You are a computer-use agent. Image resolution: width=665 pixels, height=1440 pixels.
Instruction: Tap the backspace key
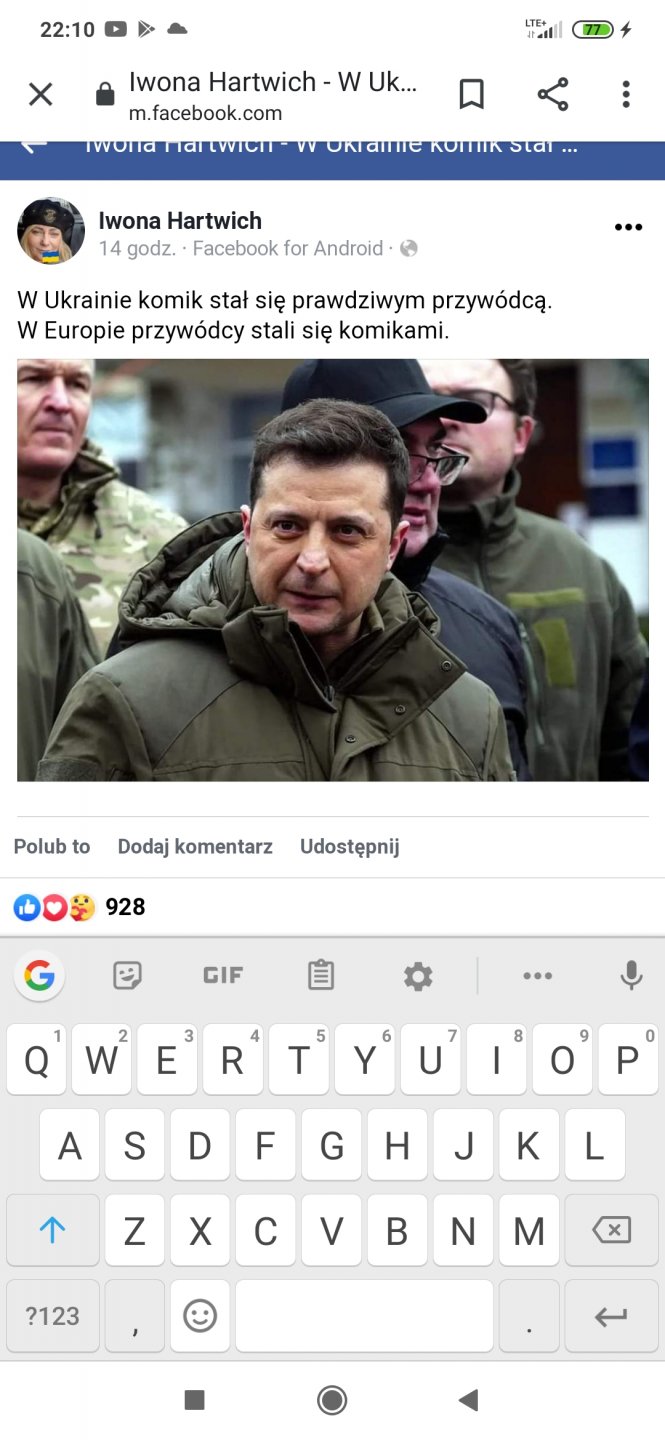tap(611, 1230)
